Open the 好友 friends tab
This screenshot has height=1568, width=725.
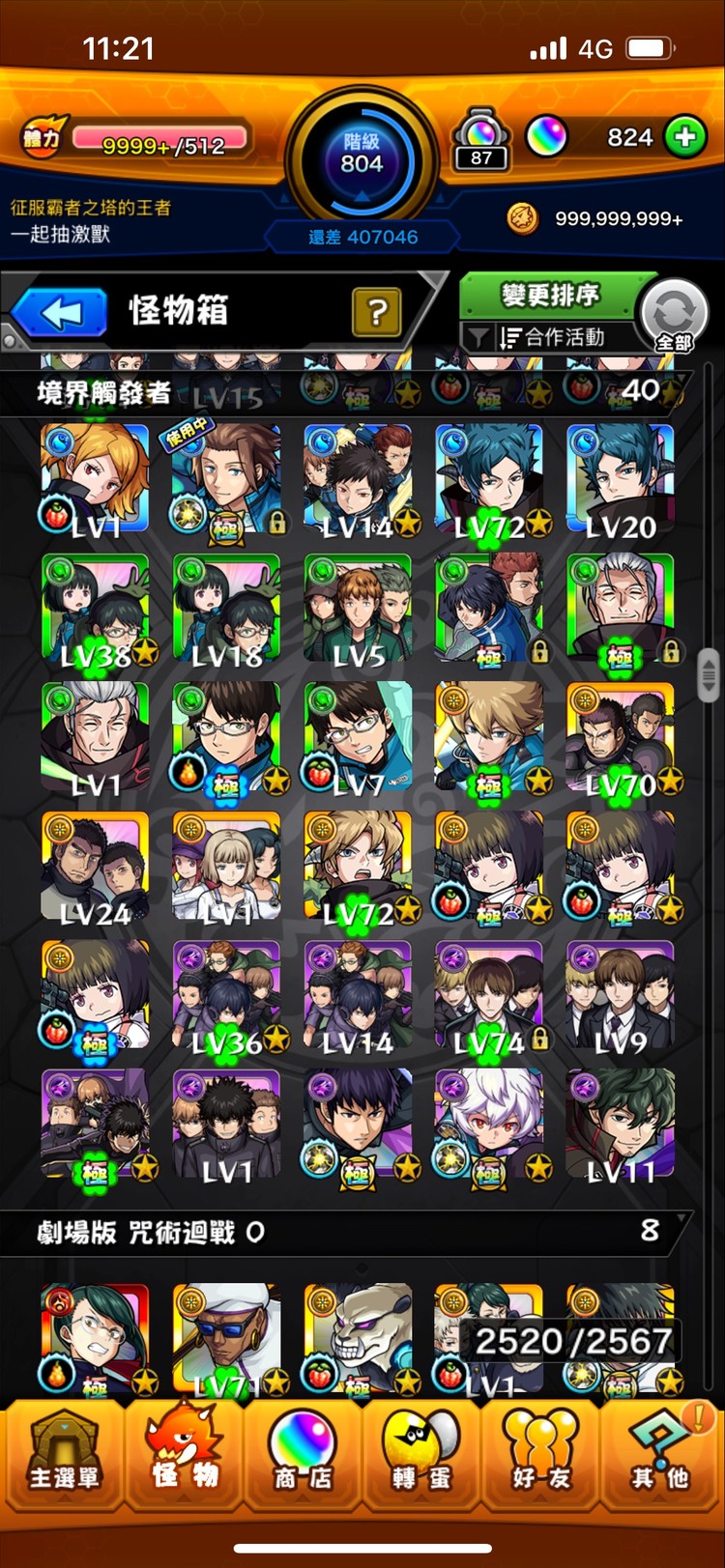(x=540, y=1450)
